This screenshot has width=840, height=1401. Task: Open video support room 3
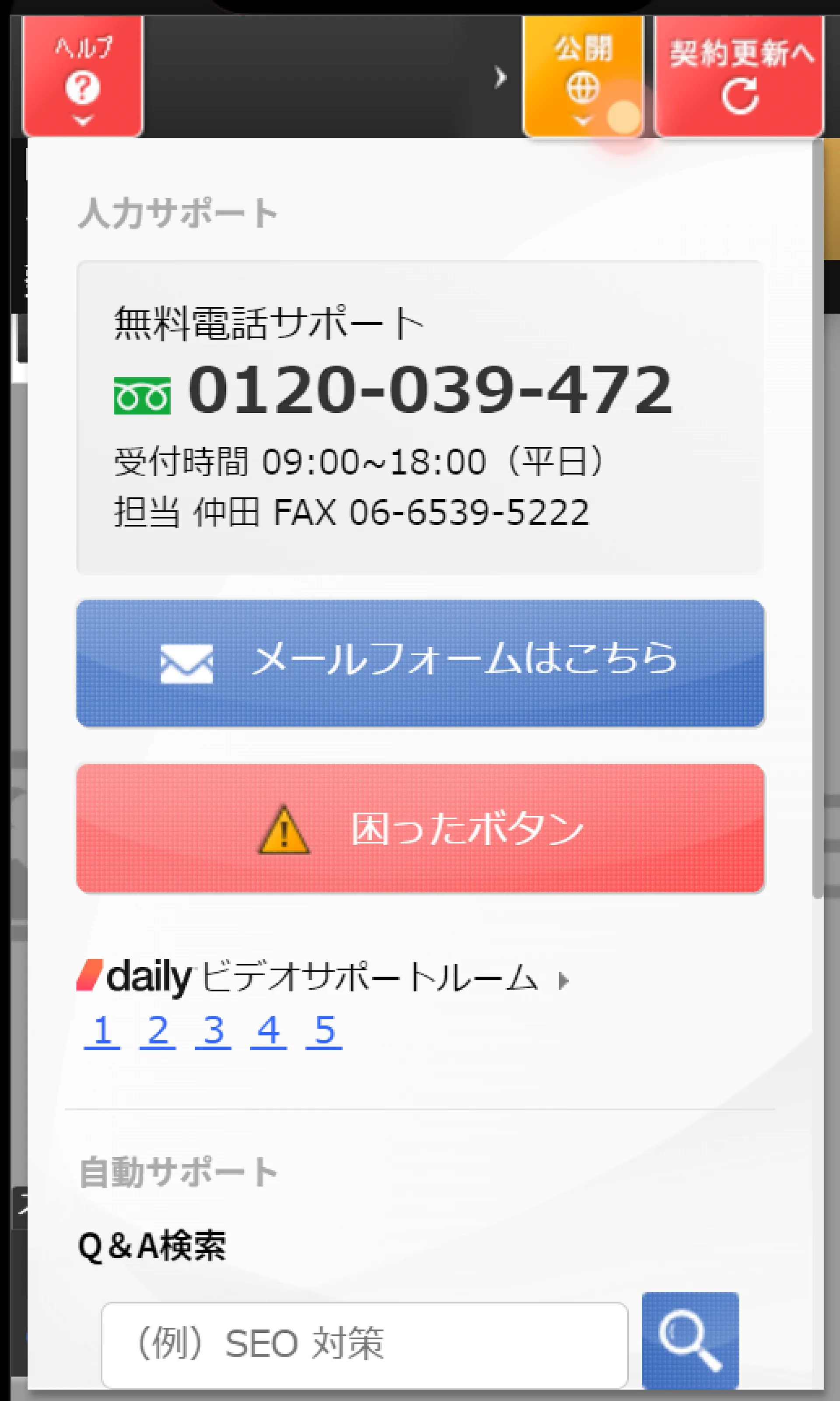pyautogui.click(x=213, y=1030)
